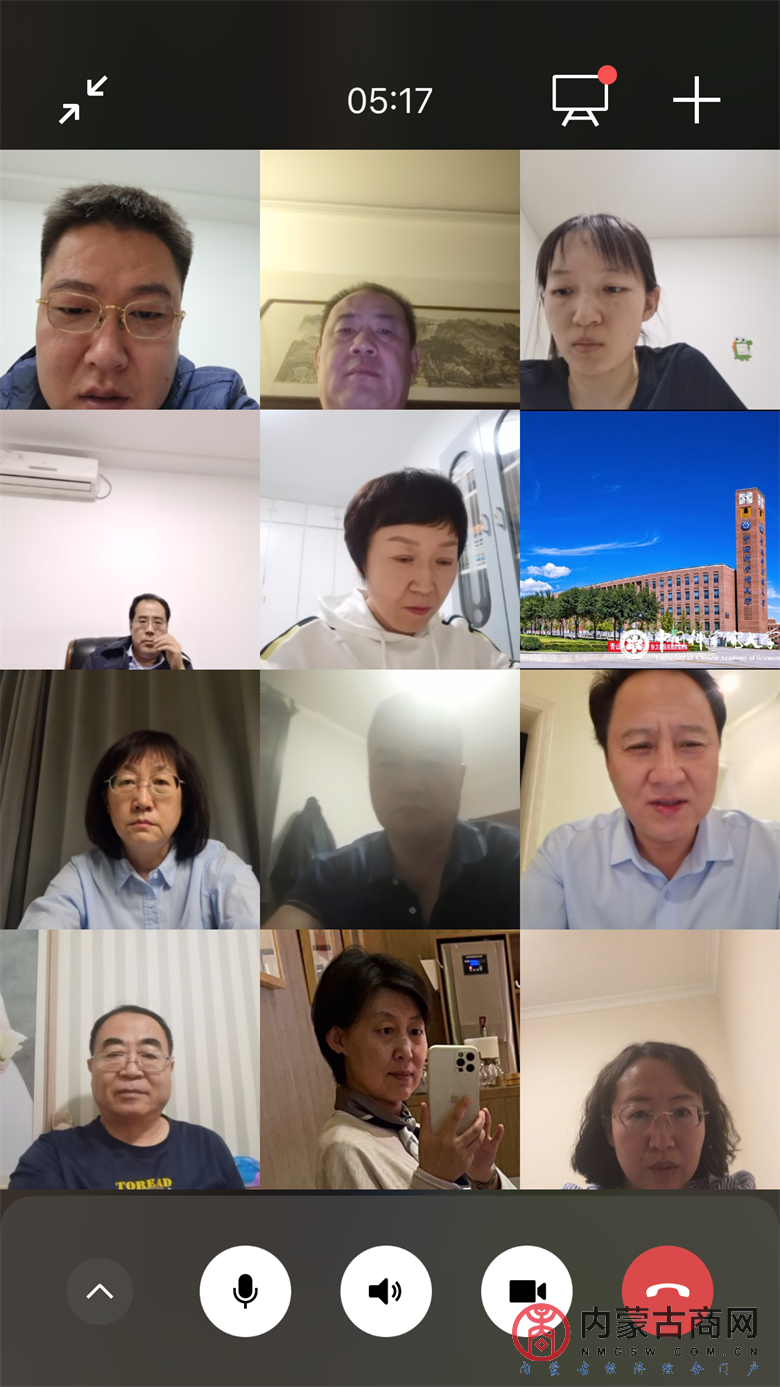Open the tile showing the air conditioner

point(130,540)
